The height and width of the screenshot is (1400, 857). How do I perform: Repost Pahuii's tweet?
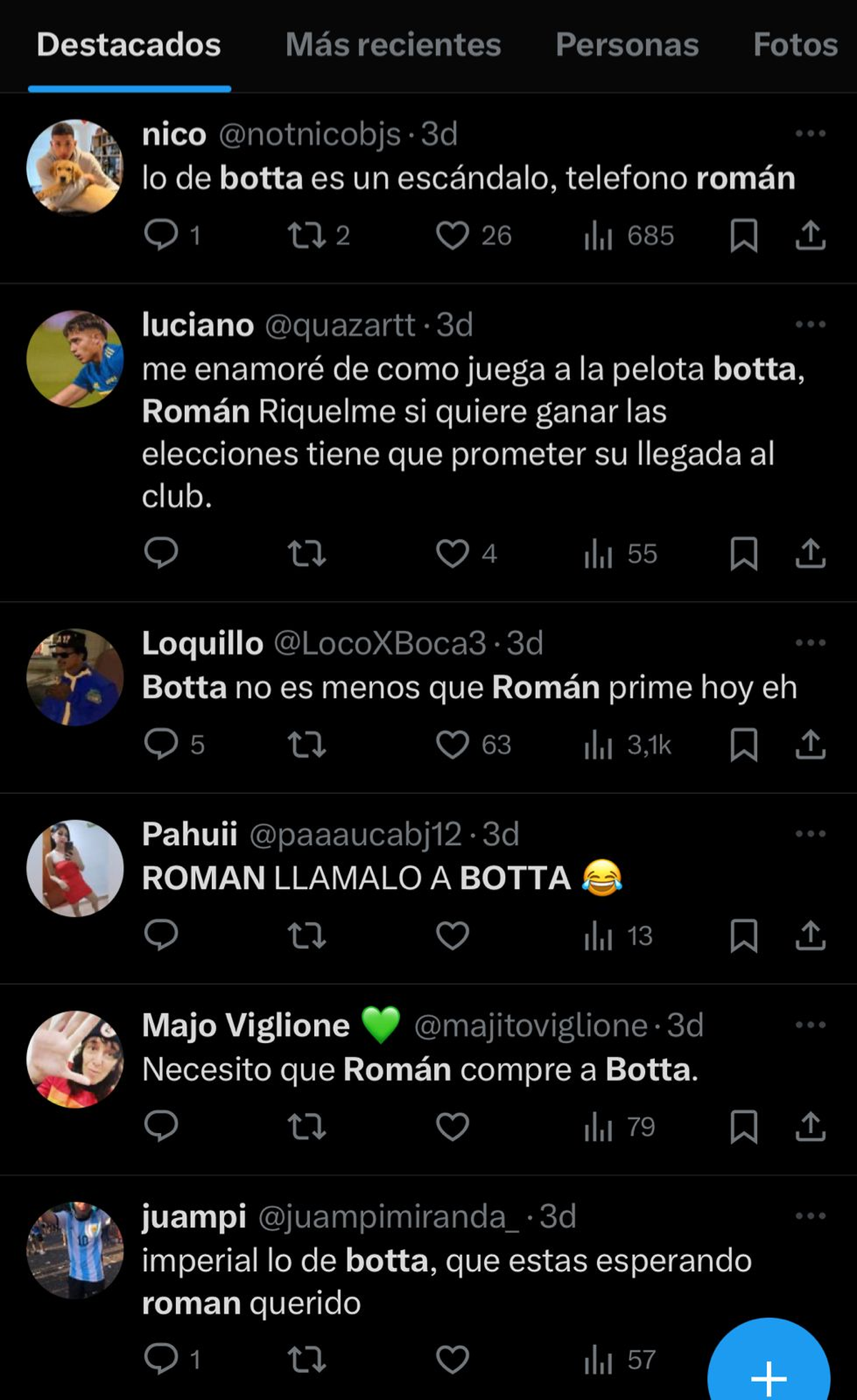pos(306,936)
